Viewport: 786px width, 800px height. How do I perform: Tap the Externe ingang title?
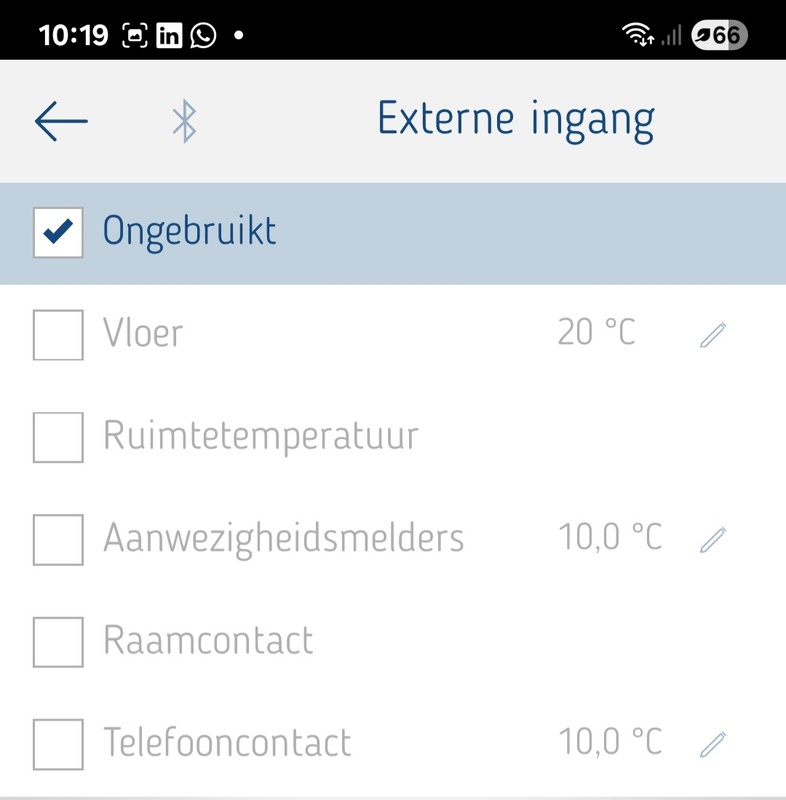click(515, 118)
